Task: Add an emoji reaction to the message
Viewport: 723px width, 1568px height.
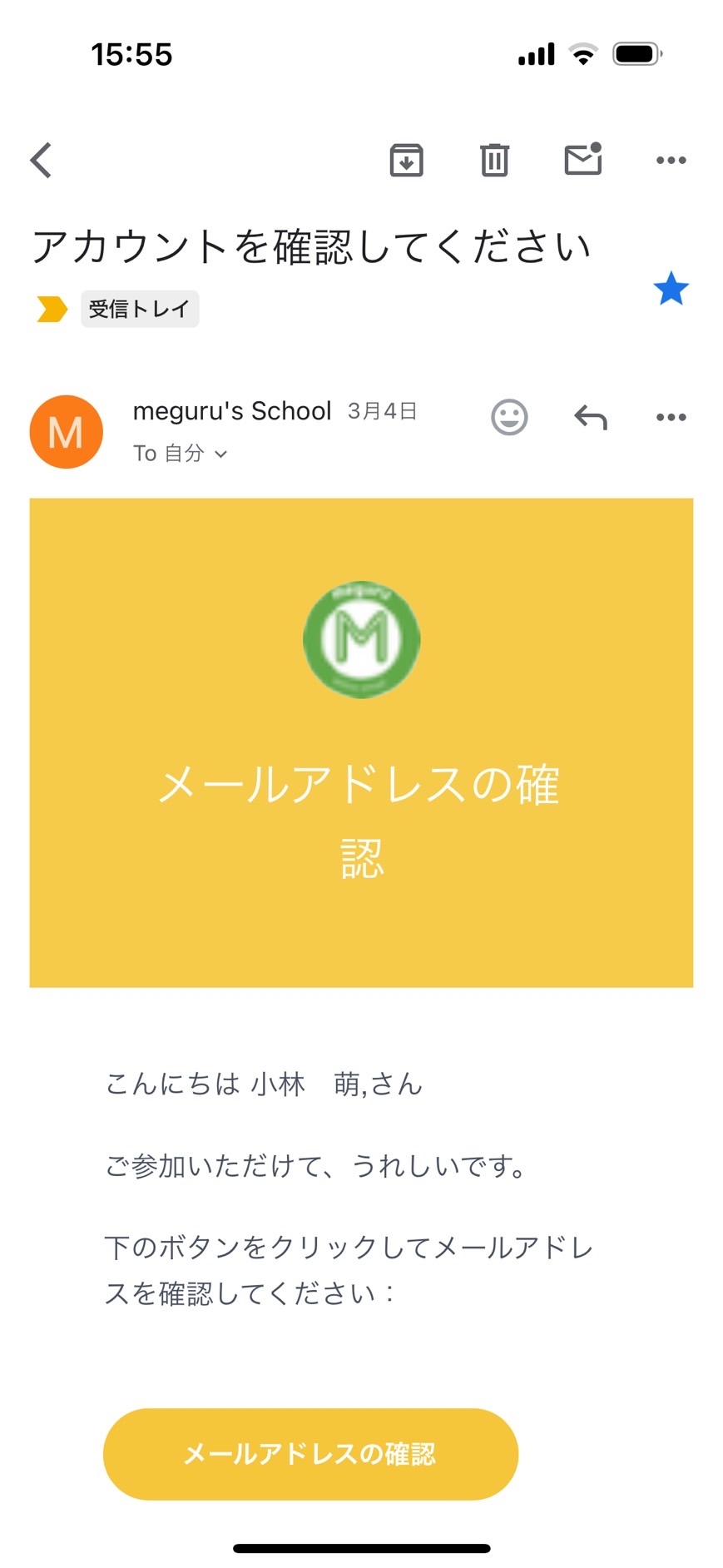Action: [509, 417]
